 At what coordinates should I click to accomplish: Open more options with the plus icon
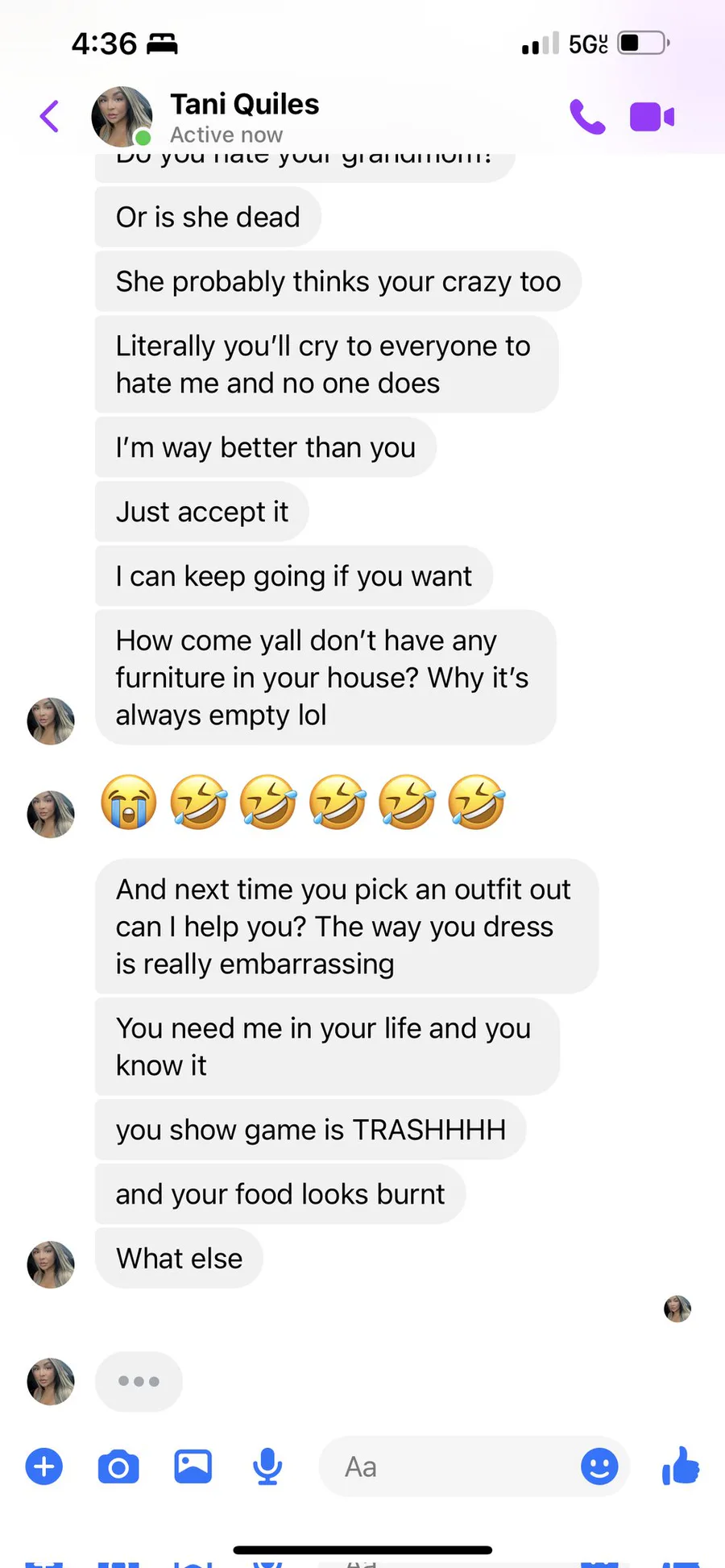pos(44,1466)
